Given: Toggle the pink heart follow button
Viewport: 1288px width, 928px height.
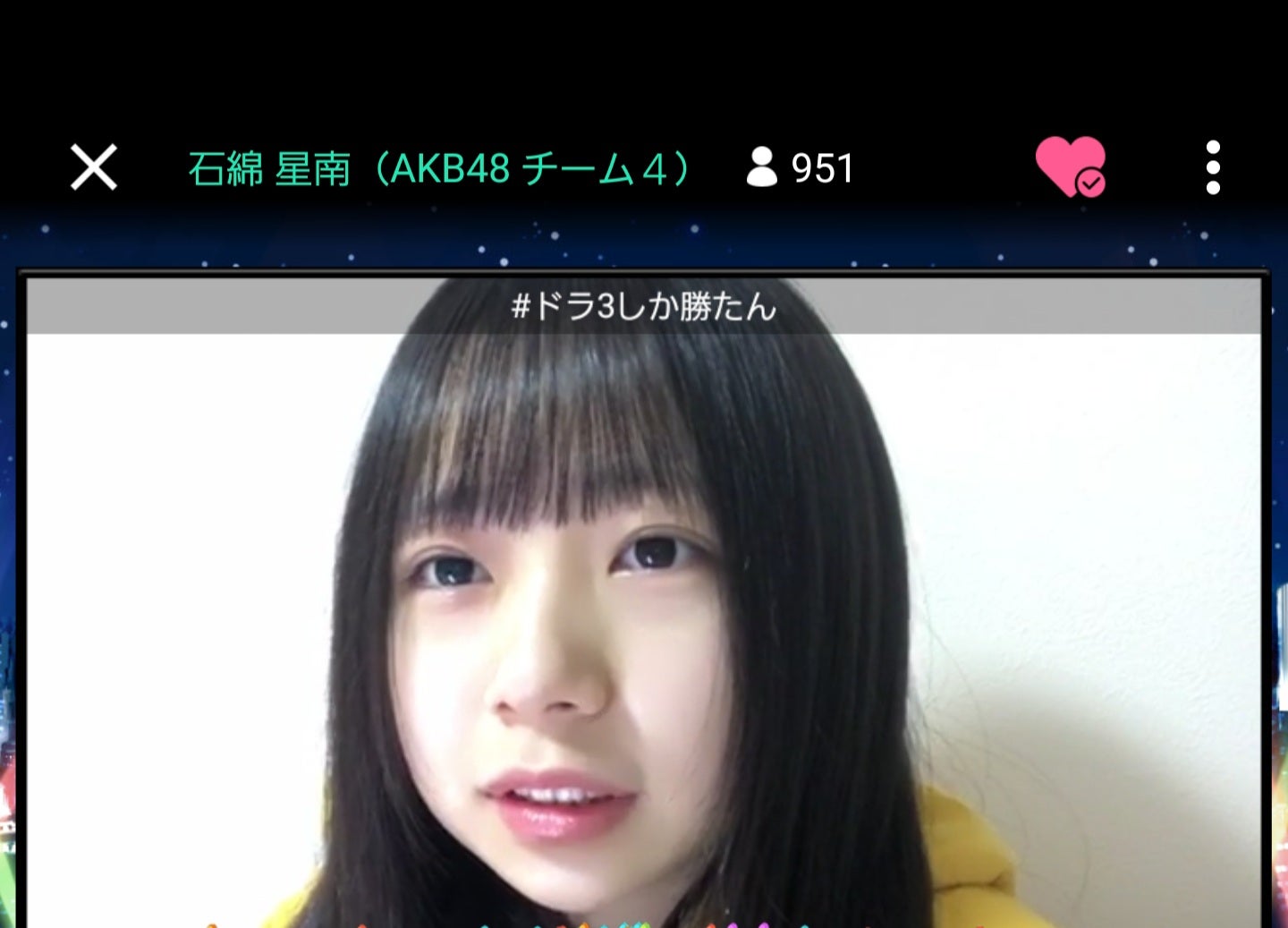Looking at the screenshot, I should tap(1070, 166).
